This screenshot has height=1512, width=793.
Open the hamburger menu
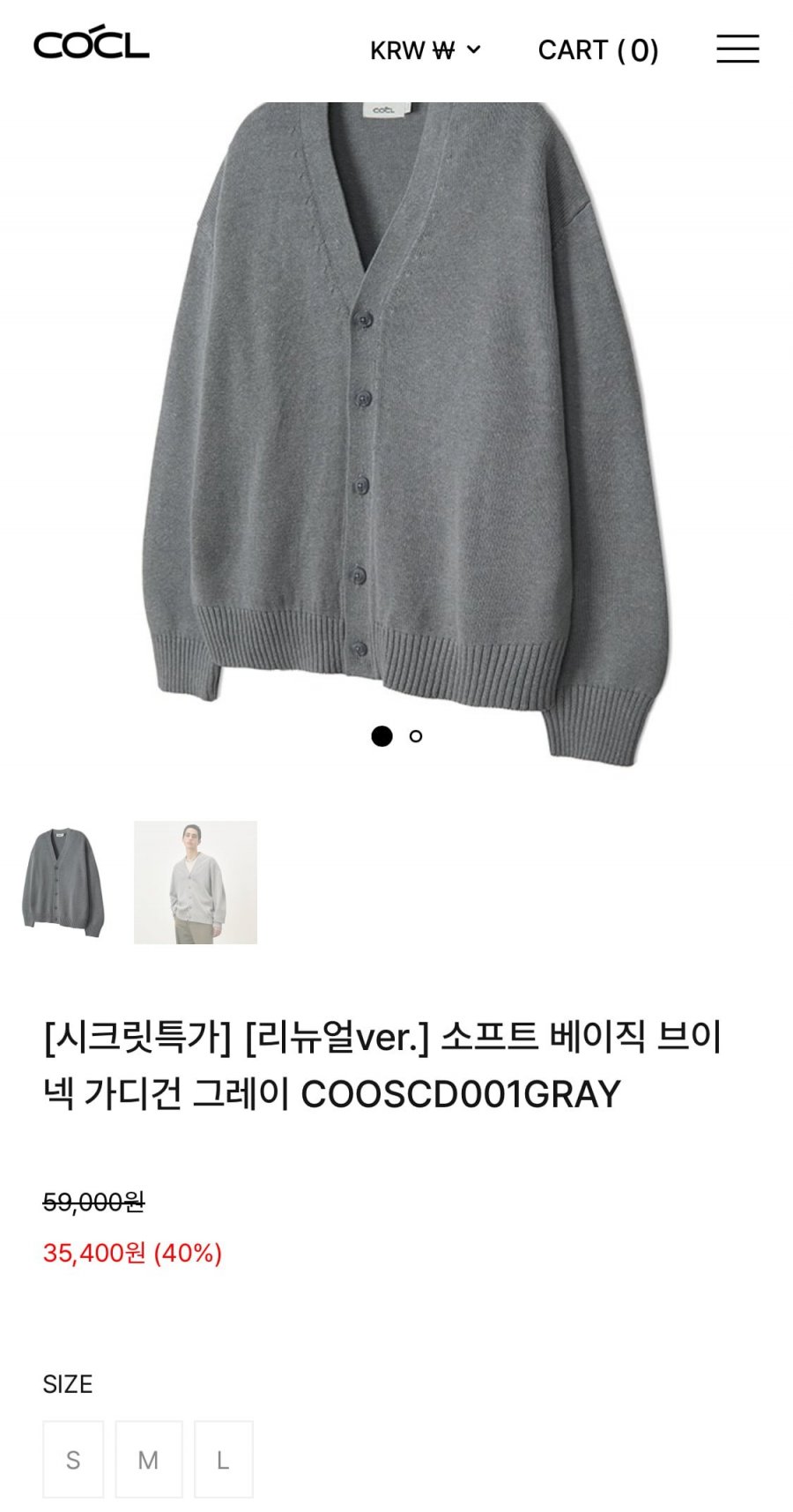[737, 49]
